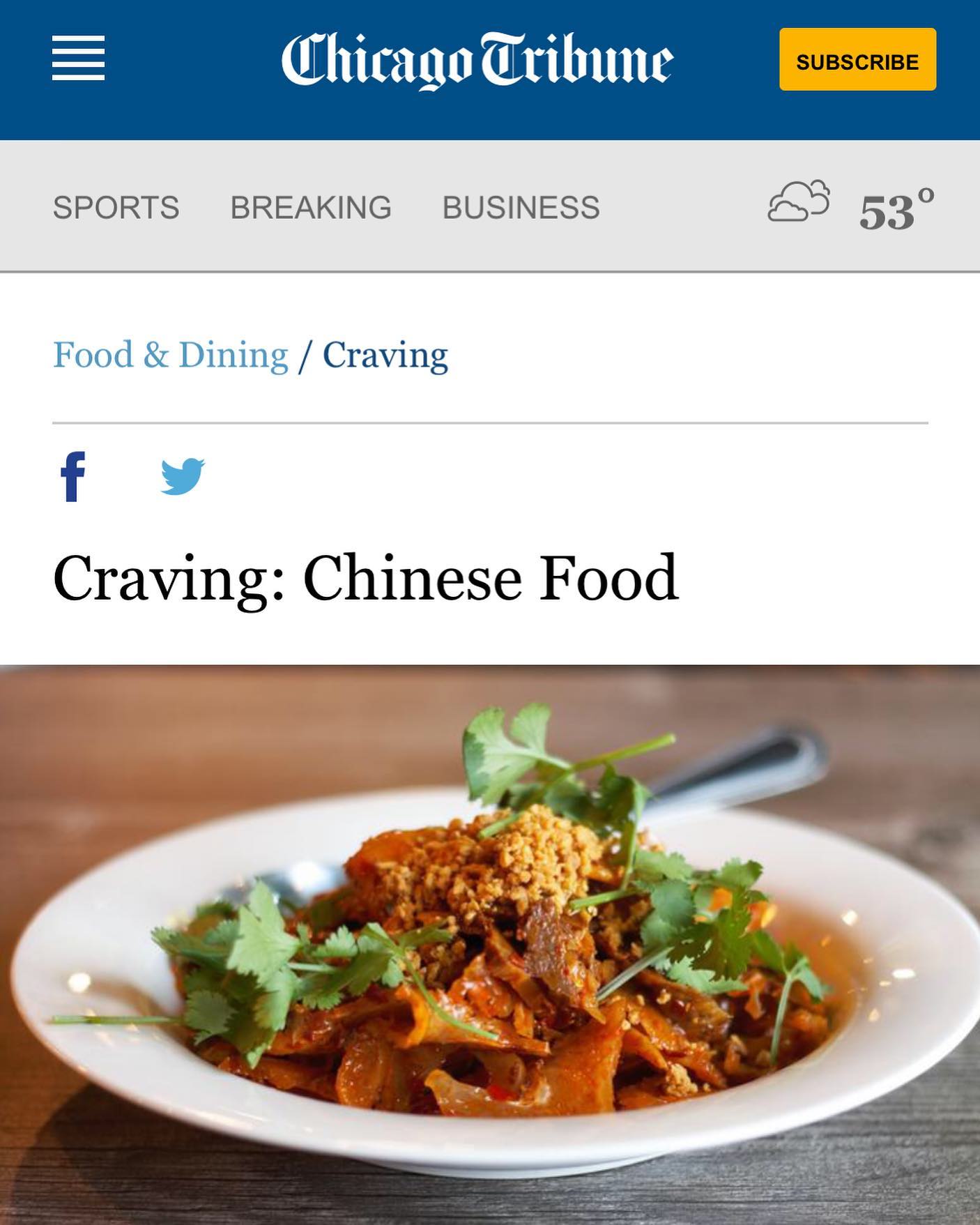Switch to Breaking news section

tap(311, 208)
